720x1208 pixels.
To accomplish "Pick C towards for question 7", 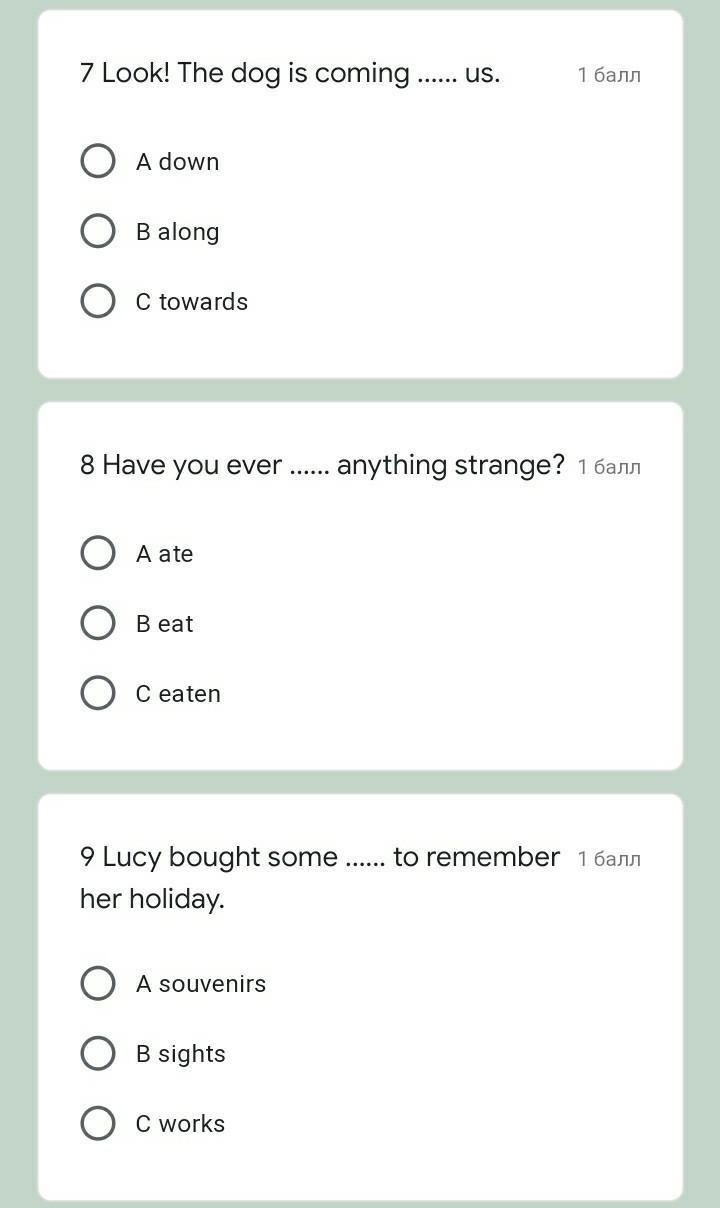I will [x=98, y=301].
